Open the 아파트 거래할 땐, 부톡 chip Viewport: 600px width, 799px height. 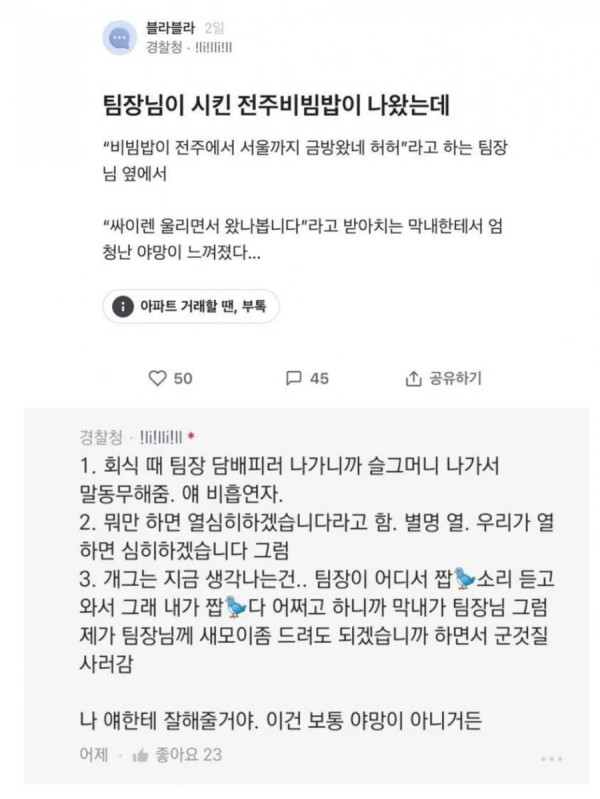(191, 305)
